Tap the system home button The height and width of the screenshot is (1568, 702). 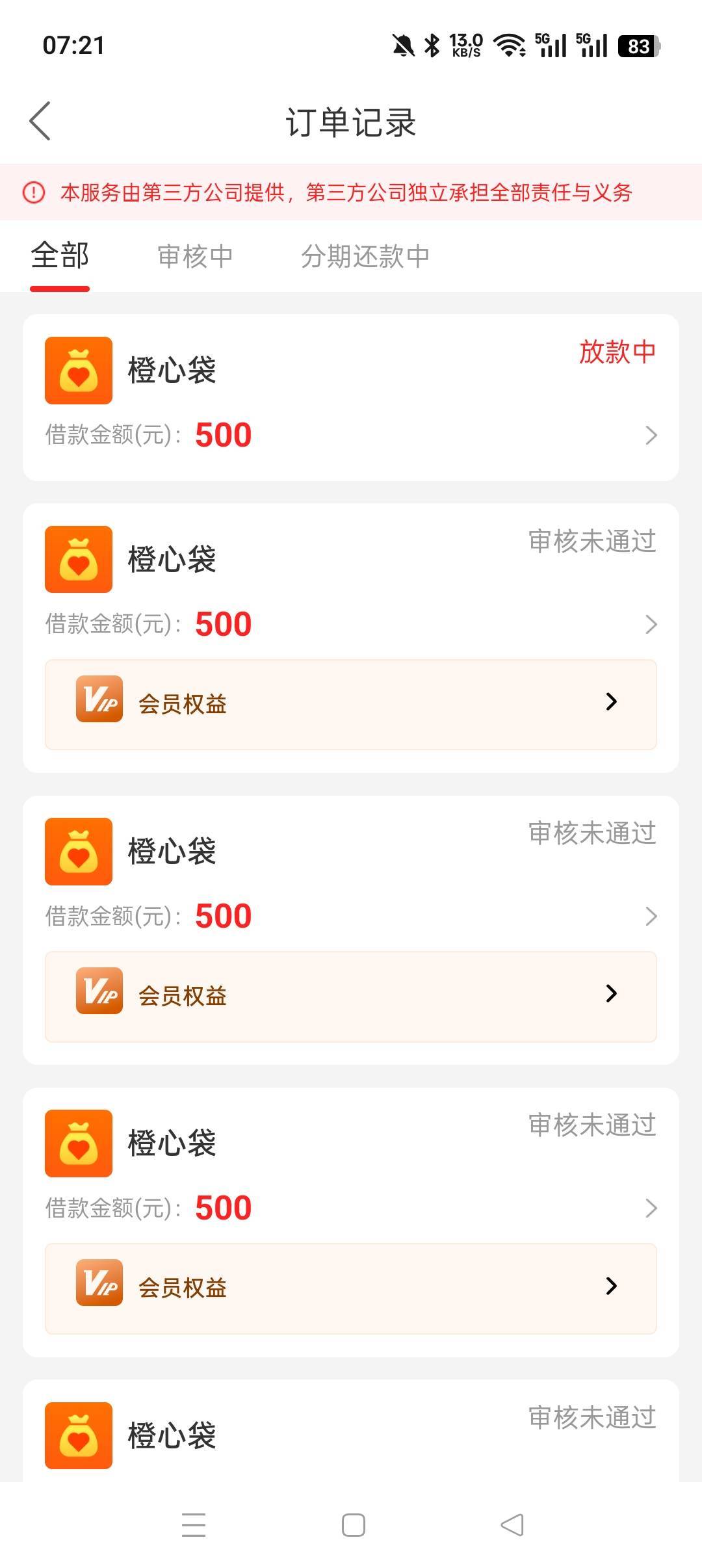pyautogui.click(x=353, y=1524)
